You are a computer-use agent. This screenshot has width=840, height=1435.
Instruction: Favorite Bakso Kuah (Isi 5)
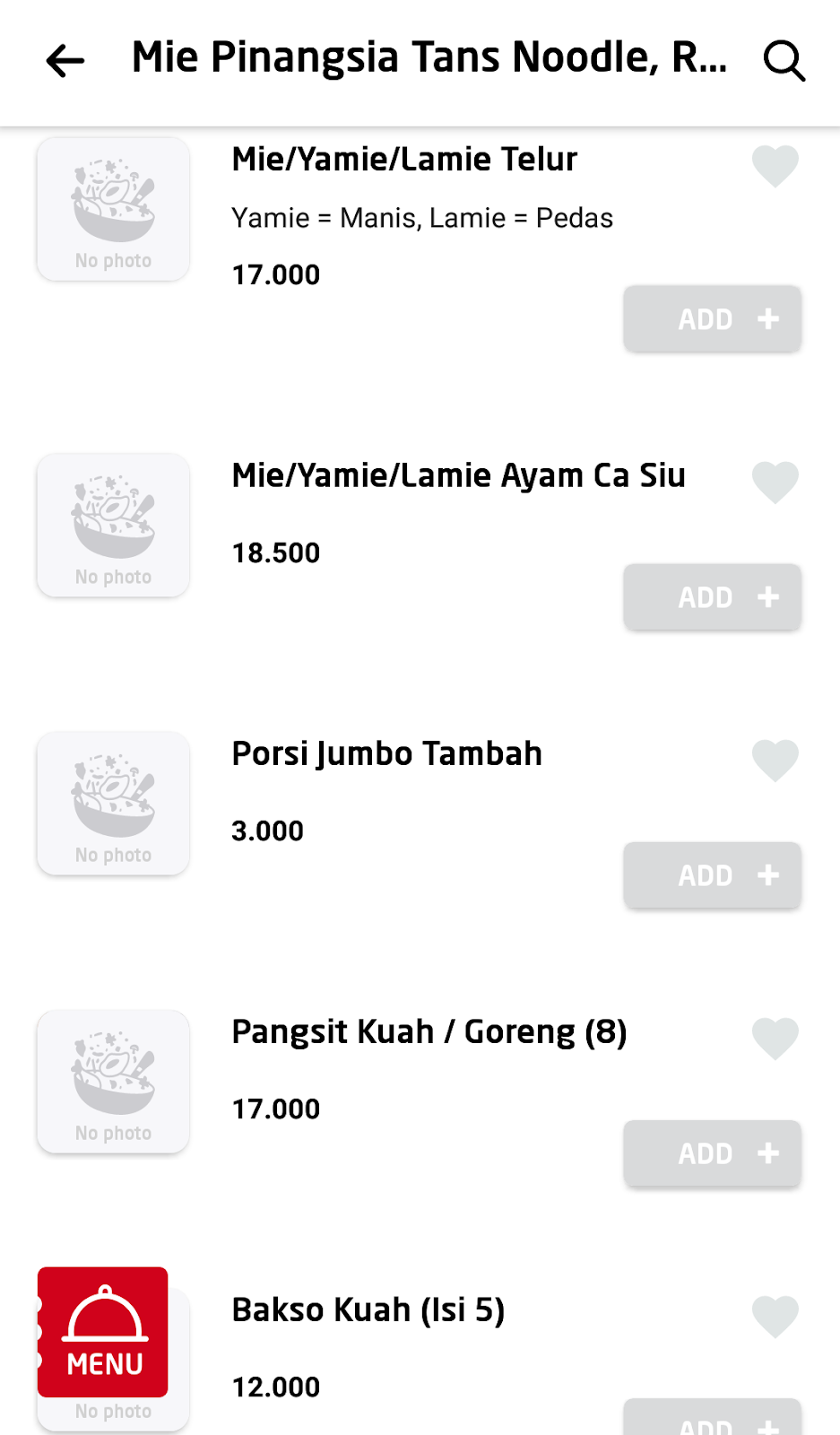(x=775, y=1317)
